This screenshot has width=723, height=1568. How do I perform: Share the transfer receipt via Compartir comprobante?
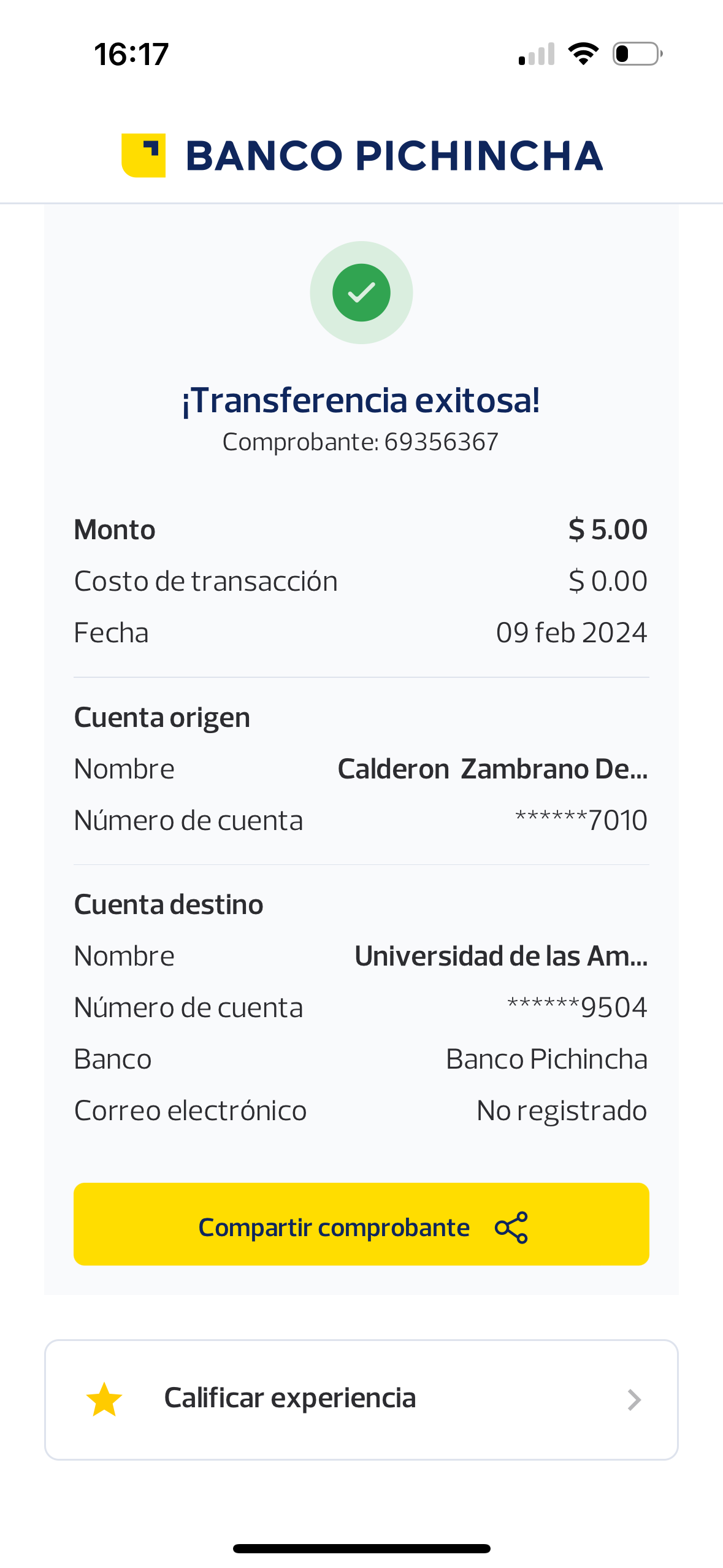(x=361, y=1224)
